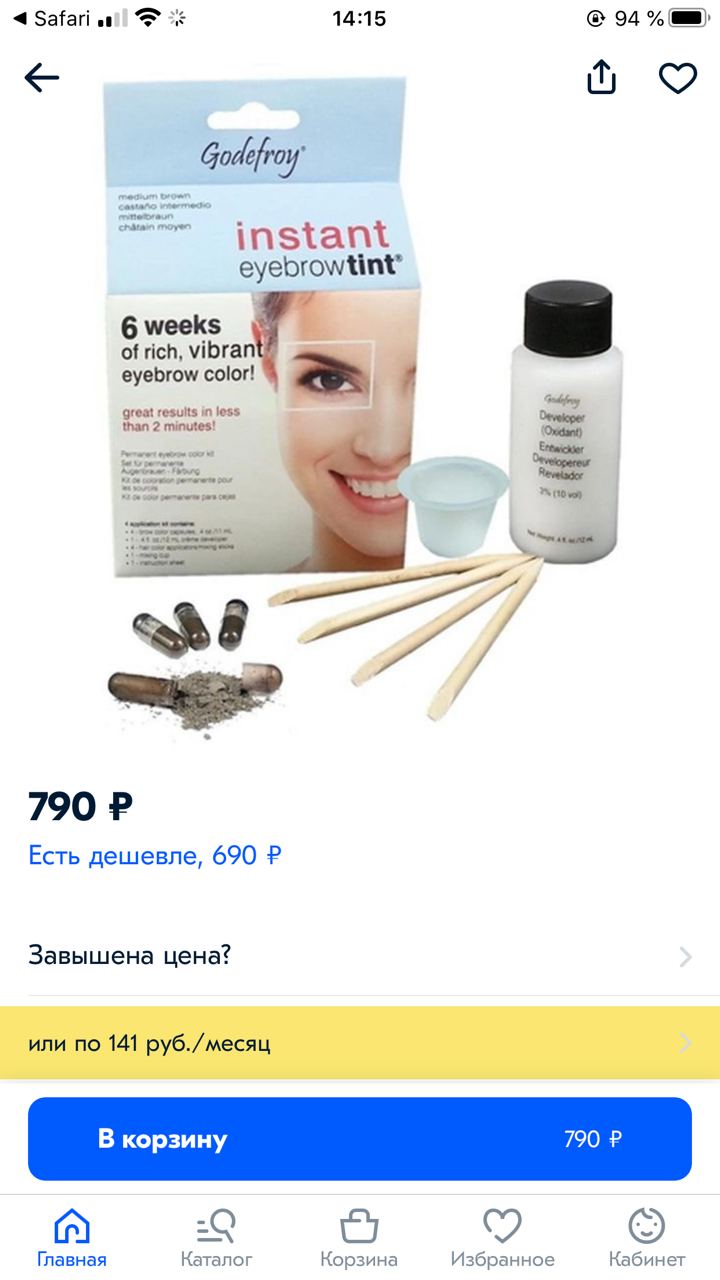The image size is (720, 1280).
Task: Add to cart with 'В корзину' button
Action: pyautogui.click(x=360, y=1139)
